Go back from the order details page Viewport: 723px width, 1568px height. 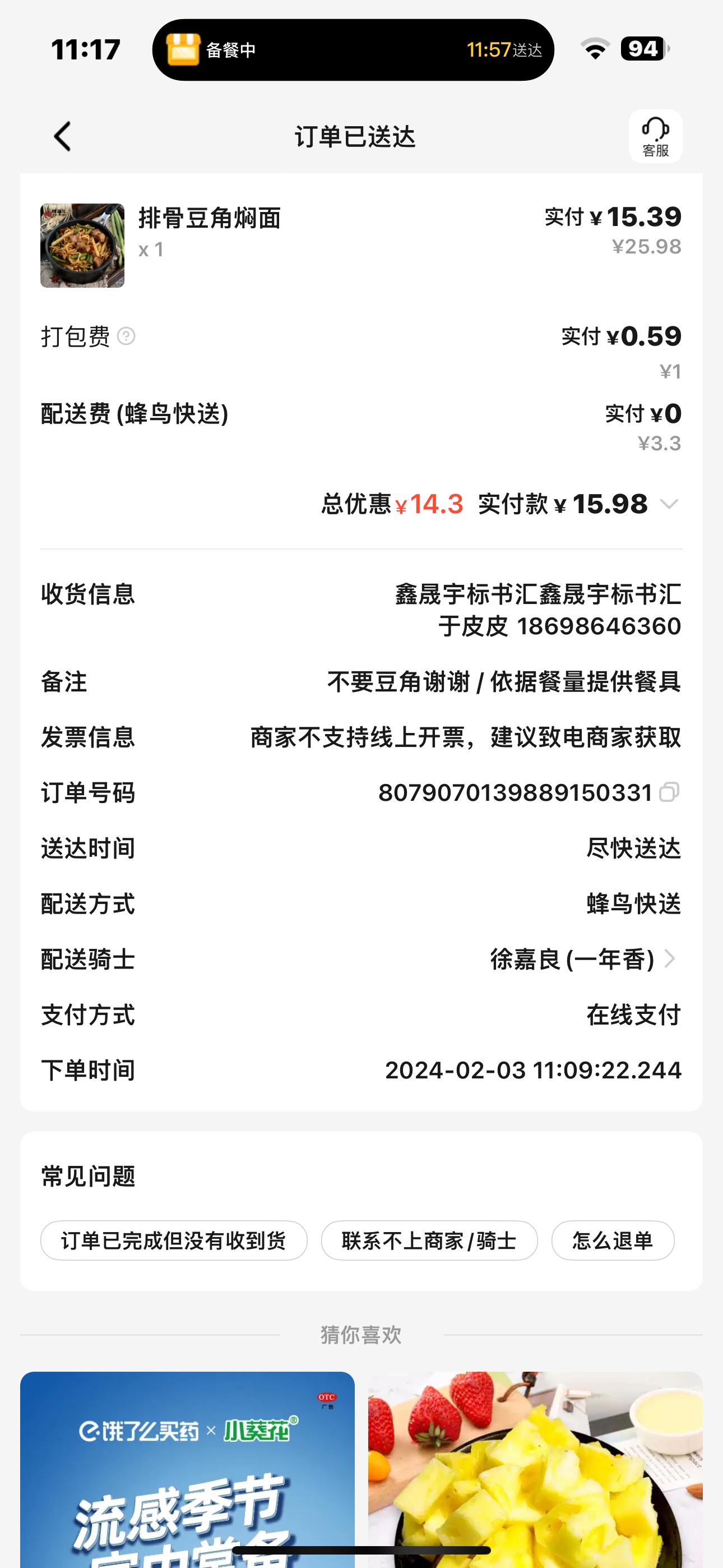[63, 136]
